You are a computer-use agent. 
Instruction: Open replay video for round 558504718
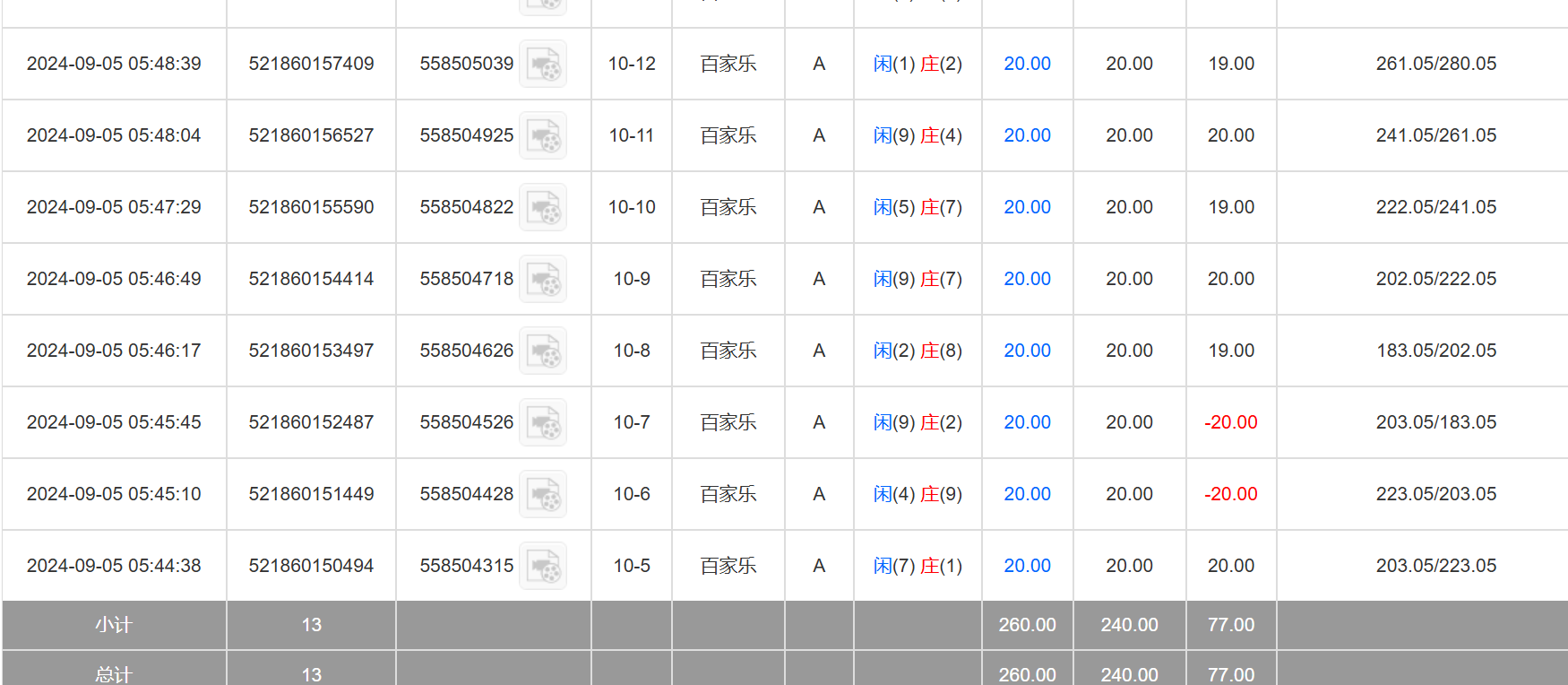click(543, 279)
